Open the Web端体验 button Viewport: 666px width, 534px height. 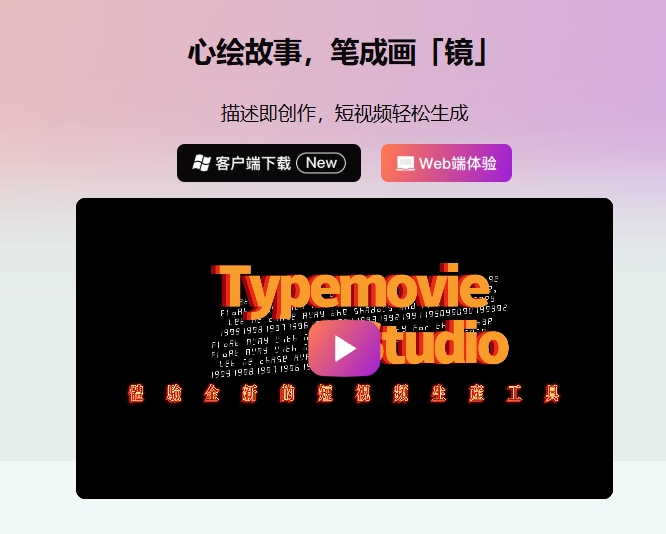[x=446, y=163]
